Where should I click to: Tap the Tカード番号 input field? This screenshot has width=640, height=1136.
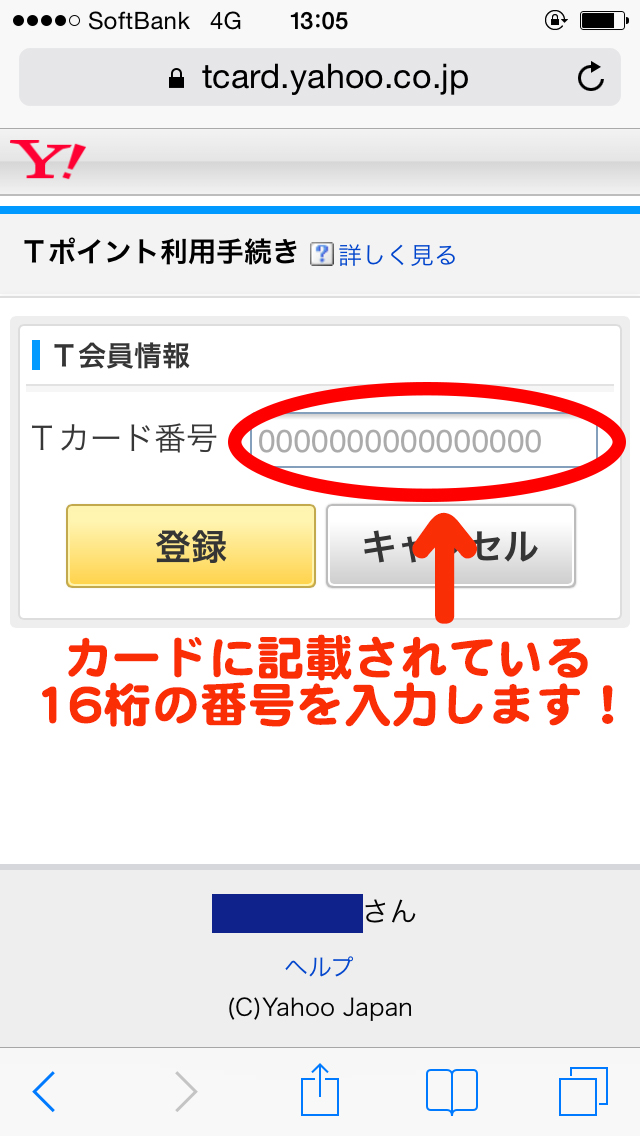422,441
